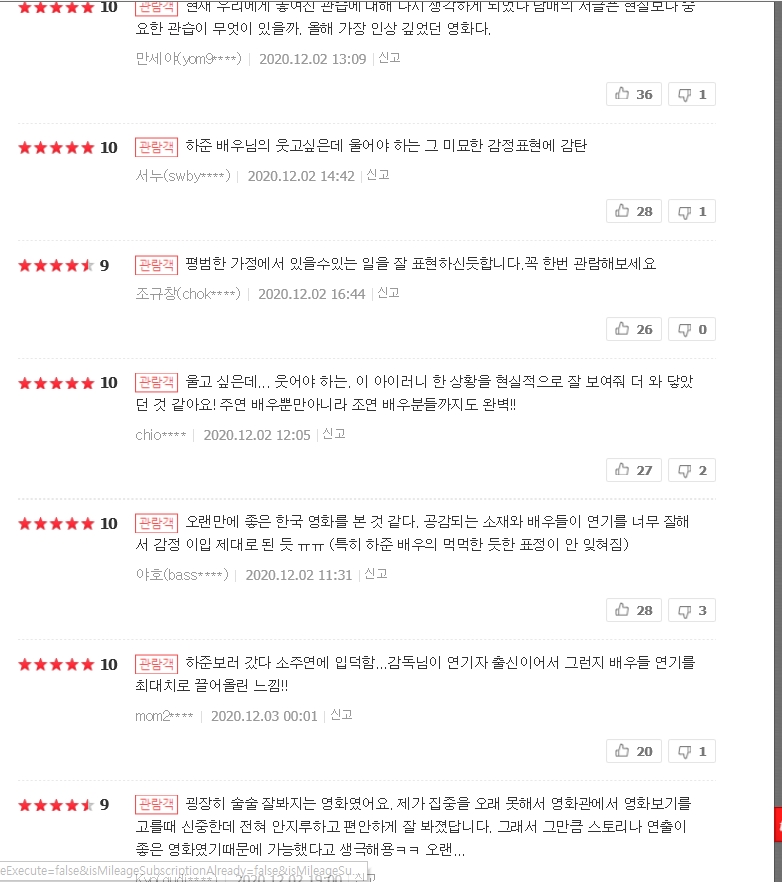This screenshot has height=882, width=782.
Task: Report the review by 만세이(yom9****)
Action: tap(389, 58)
